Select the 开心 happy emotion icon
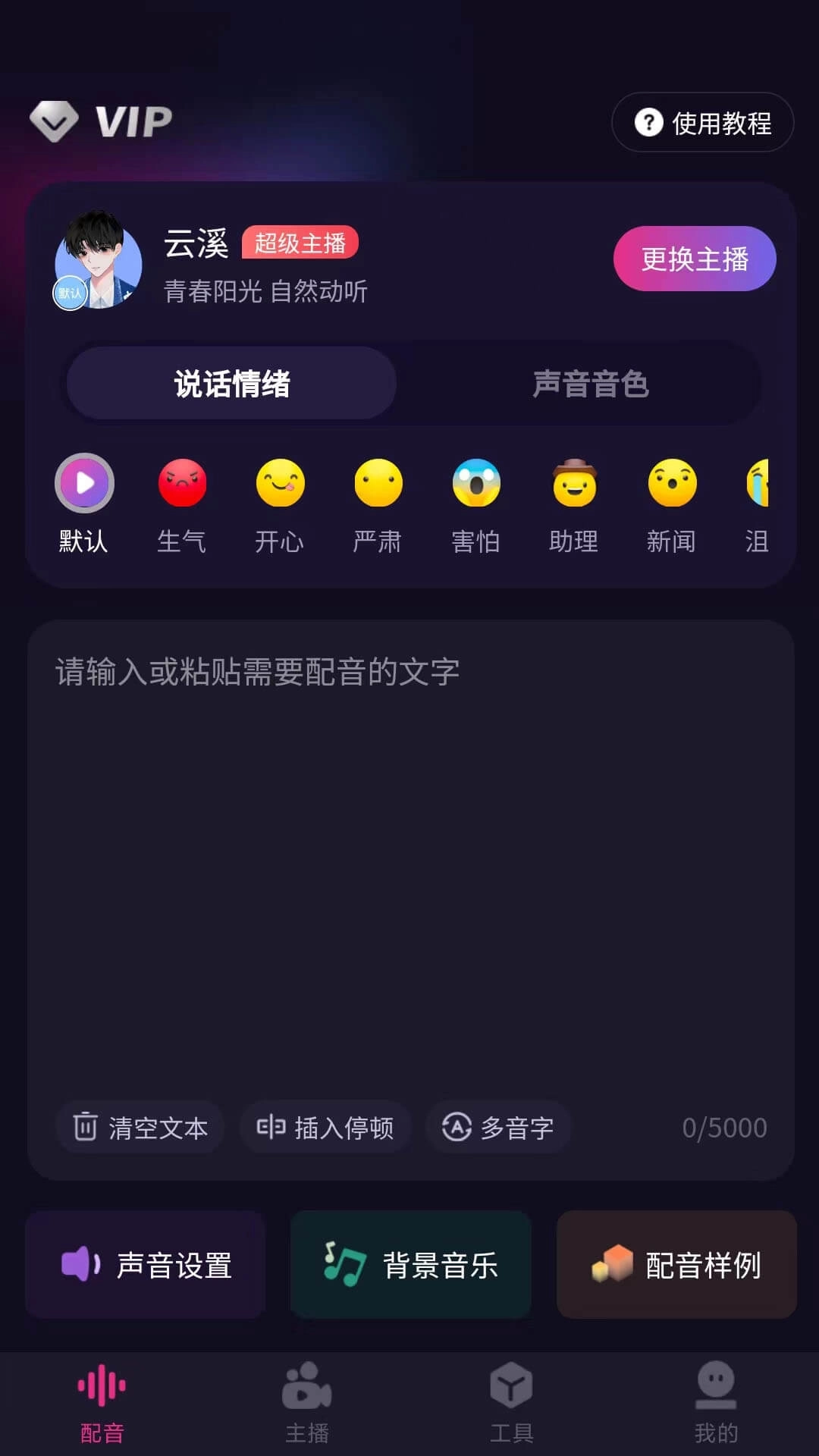This screenshot has height=1456, width=819. (x=281, y=483)
